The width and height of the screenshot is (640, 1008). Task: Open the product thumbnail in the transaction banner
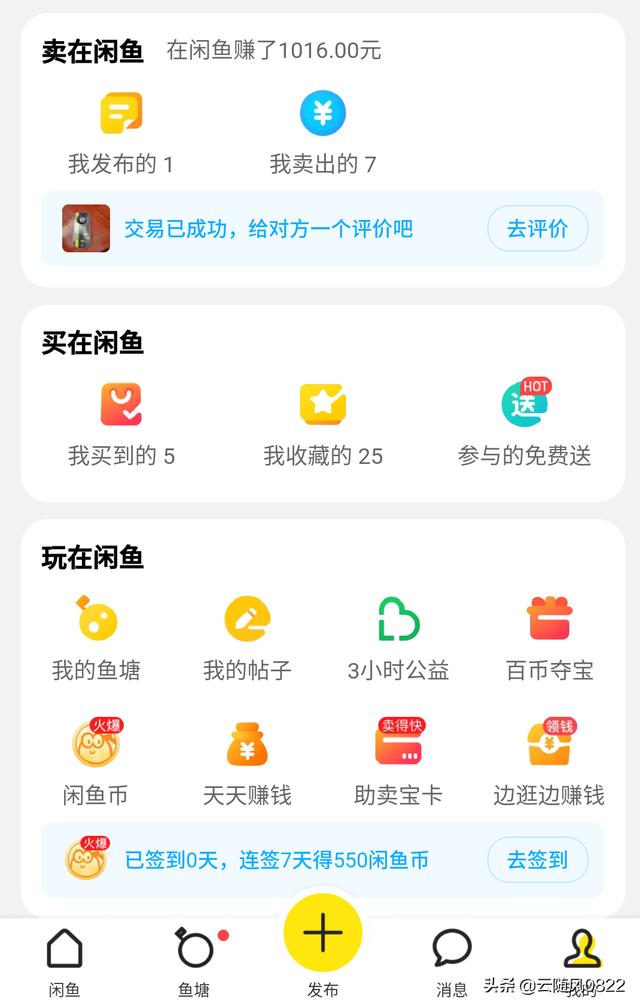[x=86, y=229]
